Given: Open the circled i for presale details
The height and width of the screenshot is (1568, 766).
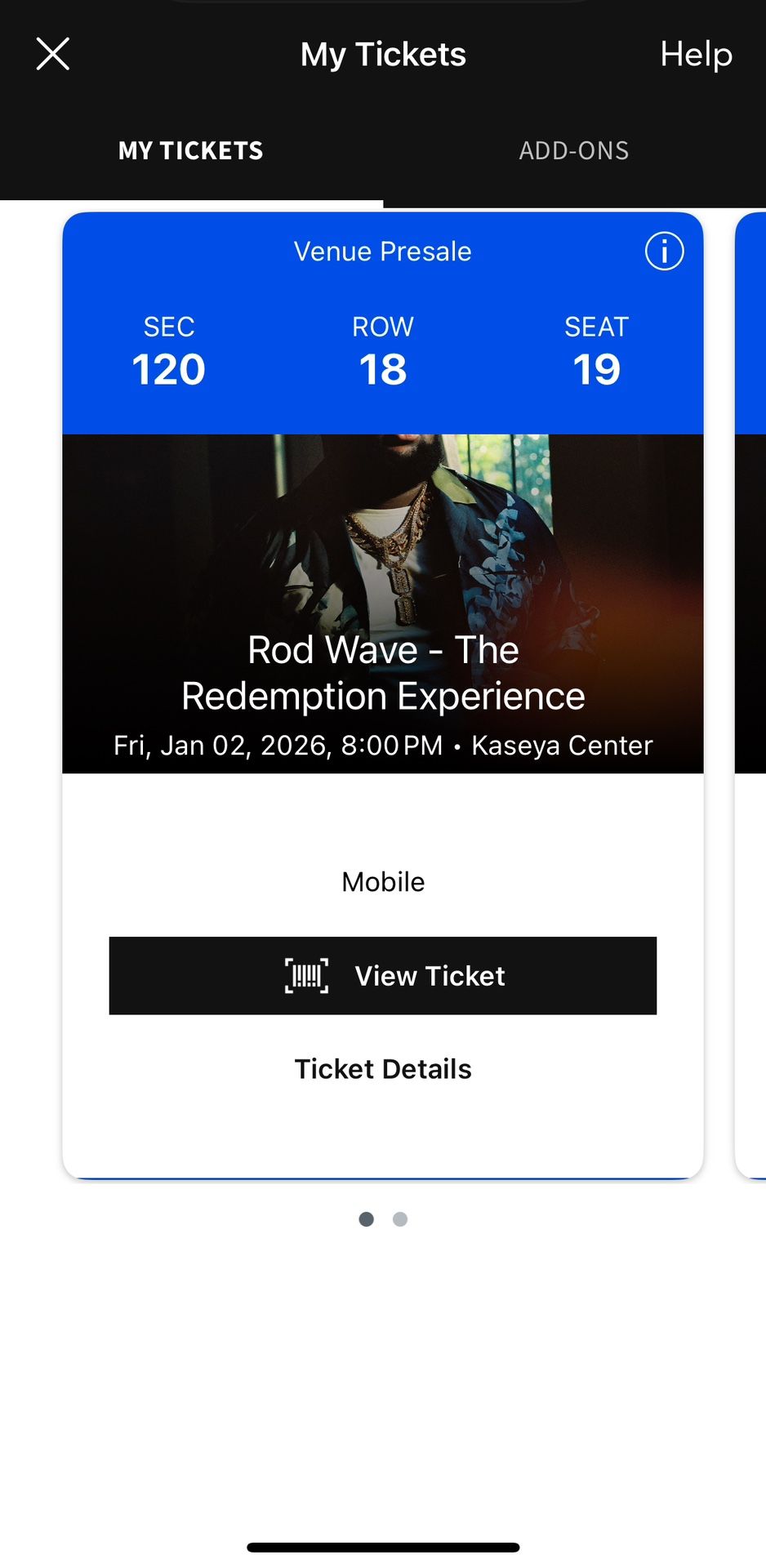Looking at the screenshot, I should click(664, 252).
